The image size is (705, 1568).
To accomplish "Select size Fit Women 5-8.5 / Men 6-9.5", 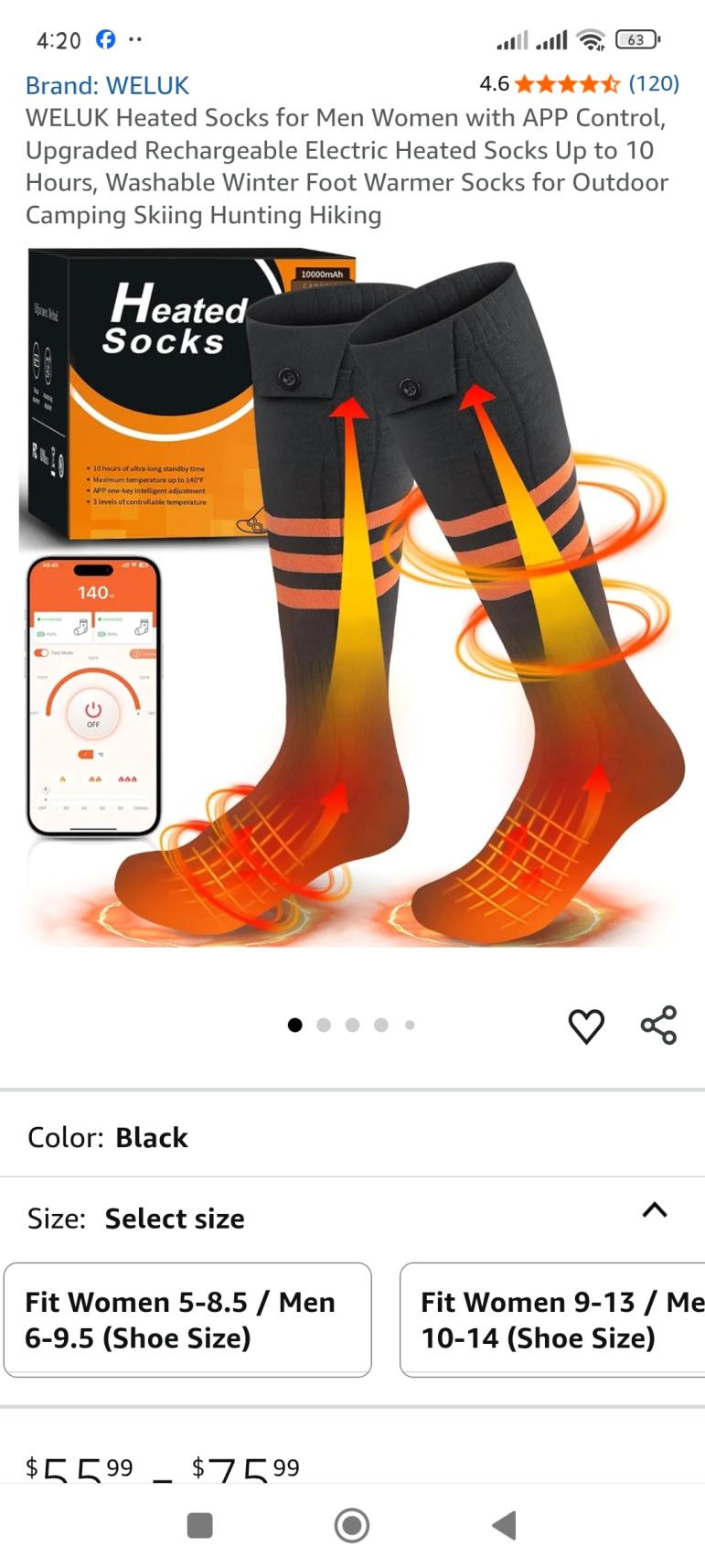I will click(x=187, y=1319).
